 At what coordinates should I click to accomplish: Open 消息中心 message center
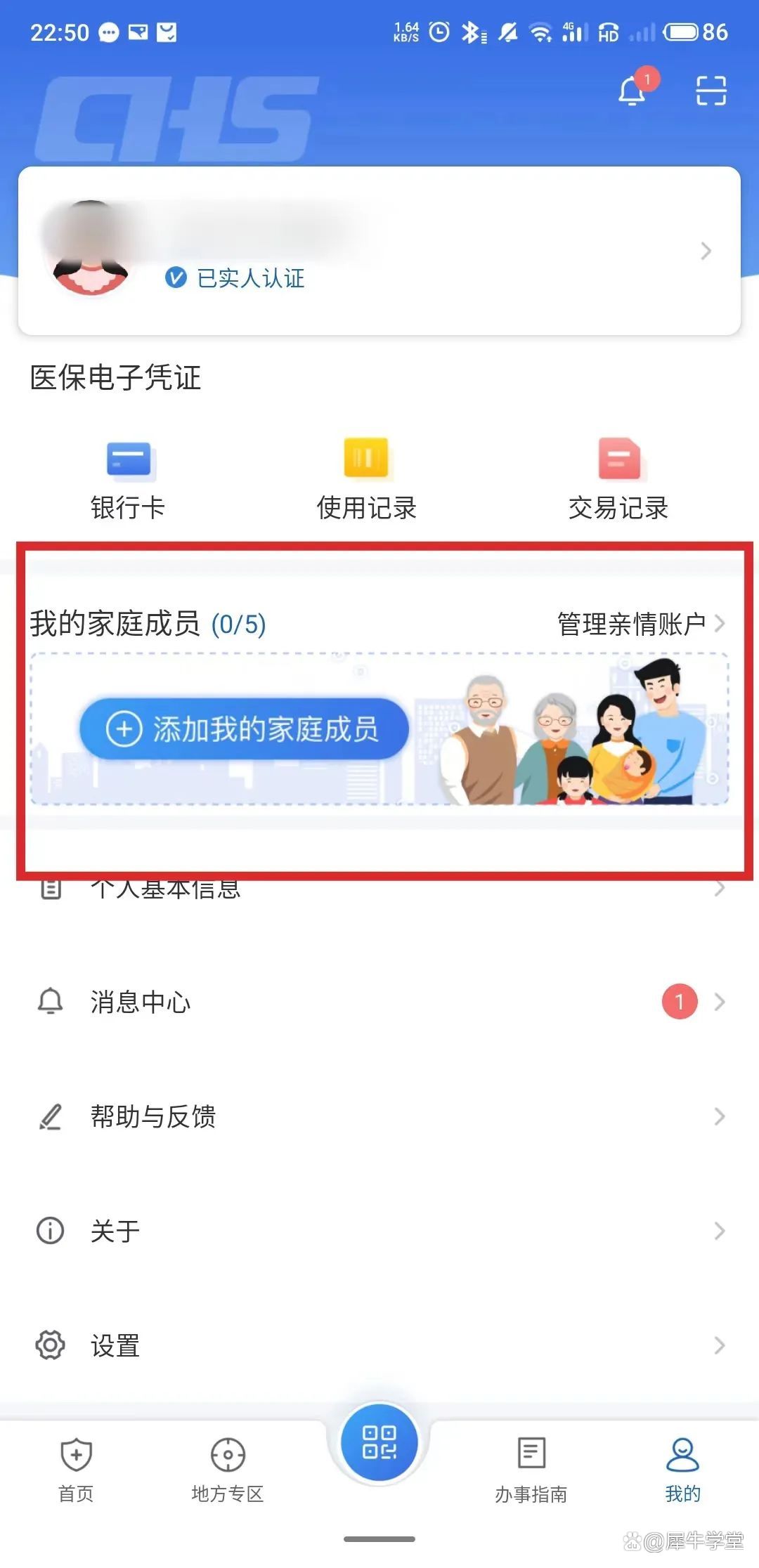click(x=379, y=1002)
